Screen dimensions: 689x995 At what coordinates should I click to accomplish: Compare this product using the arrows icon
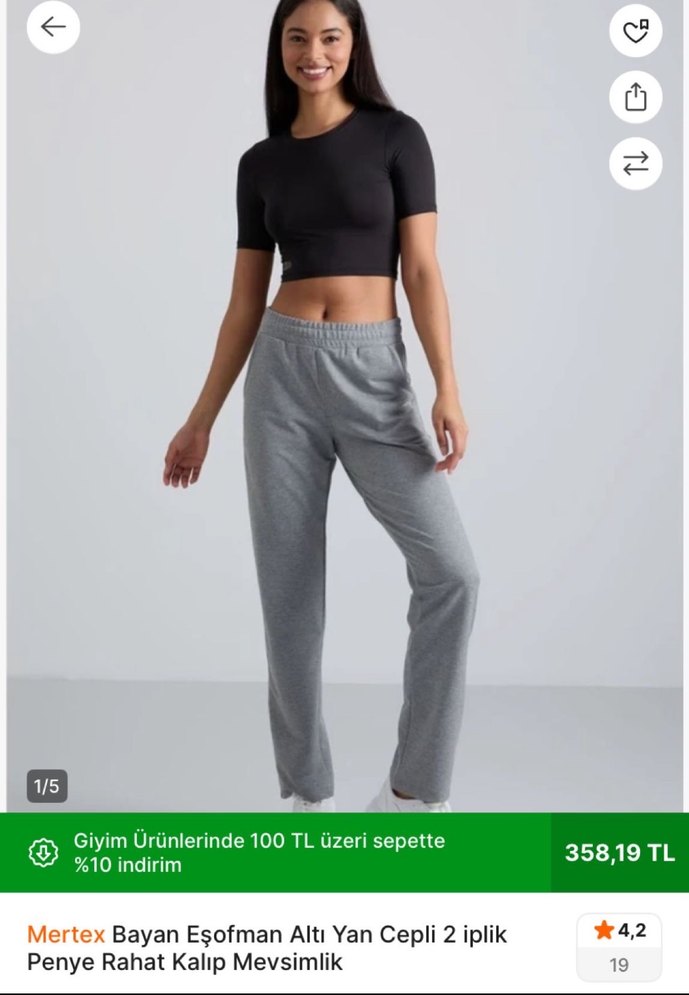point(635,163)
